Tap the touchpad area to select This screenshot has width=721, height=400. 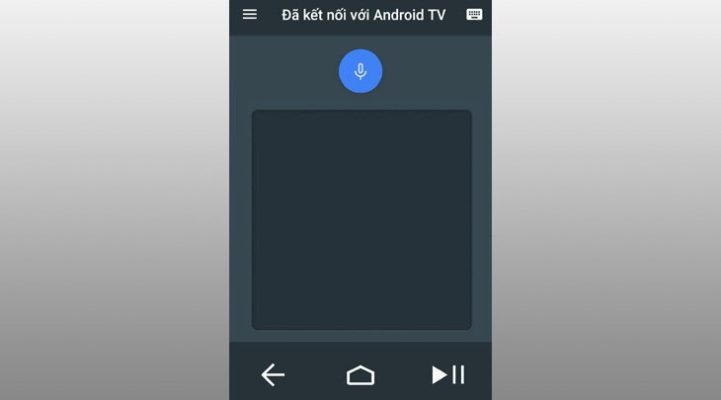pyautogui.click(x=361, y=219)
